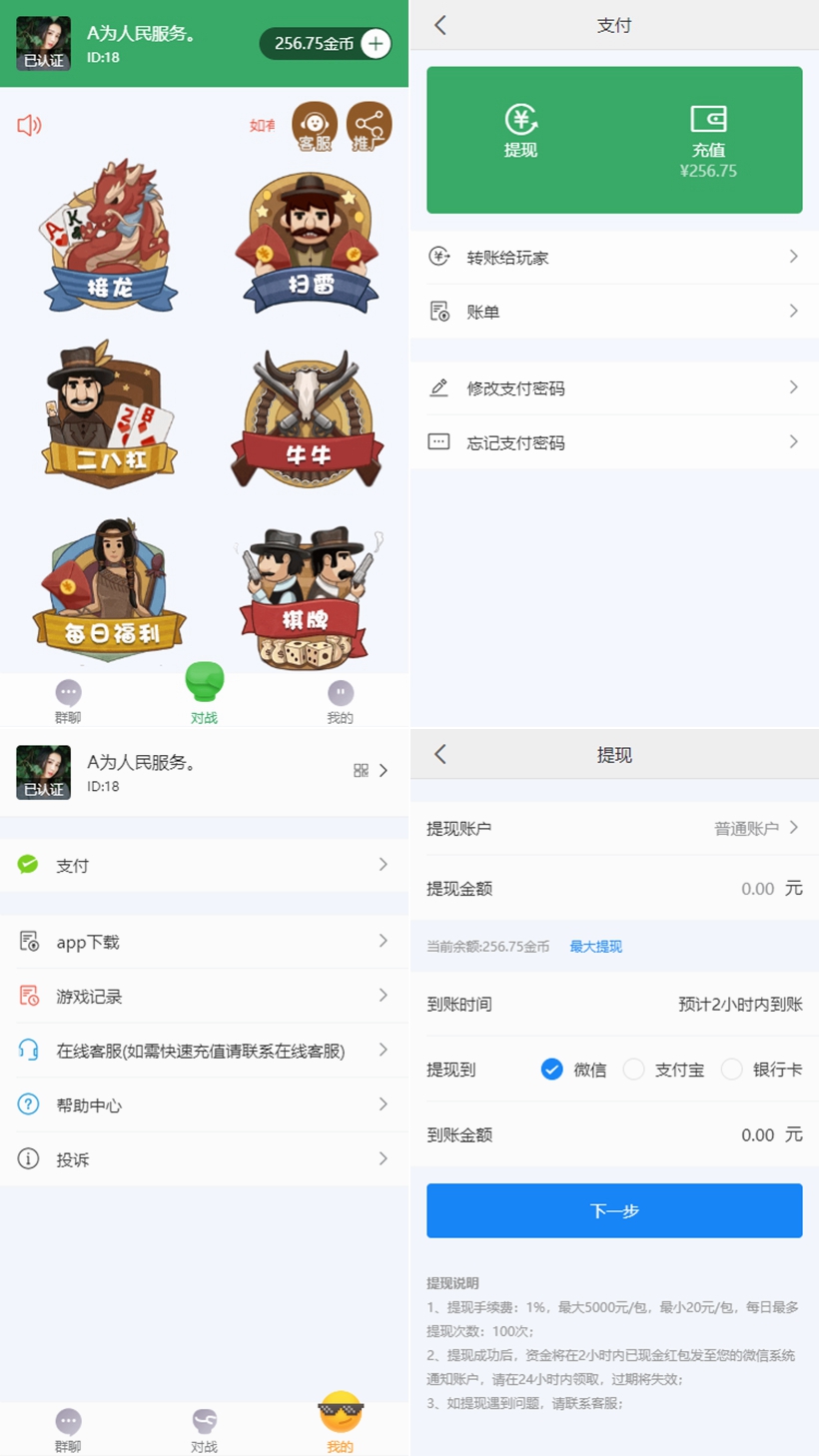819x1456 pixels.
Task: Open the 我的 profile tab
Action: pyautogui.click(x=340, y=1428)
